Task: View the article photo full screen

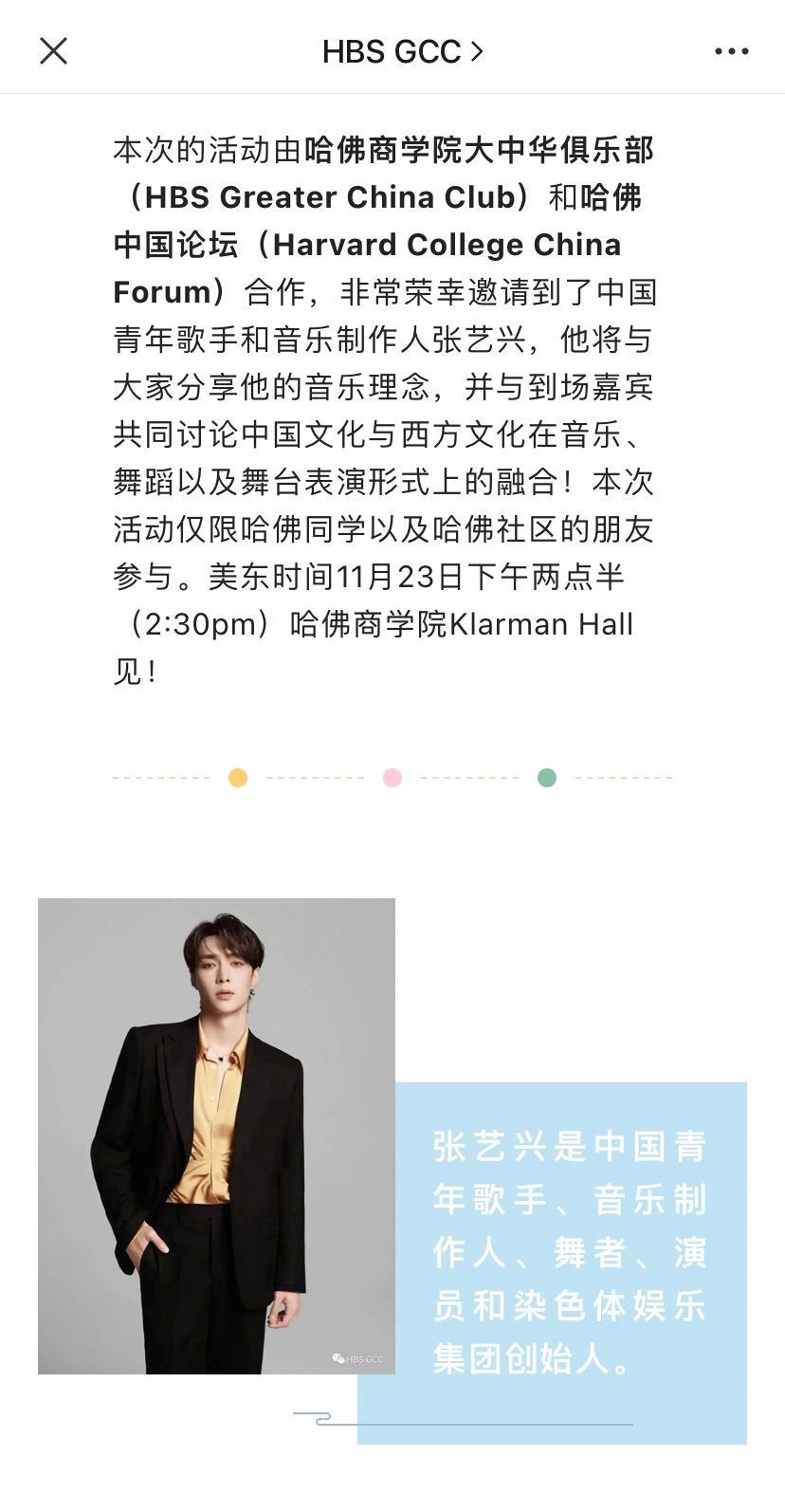Action: [216, 1135]
